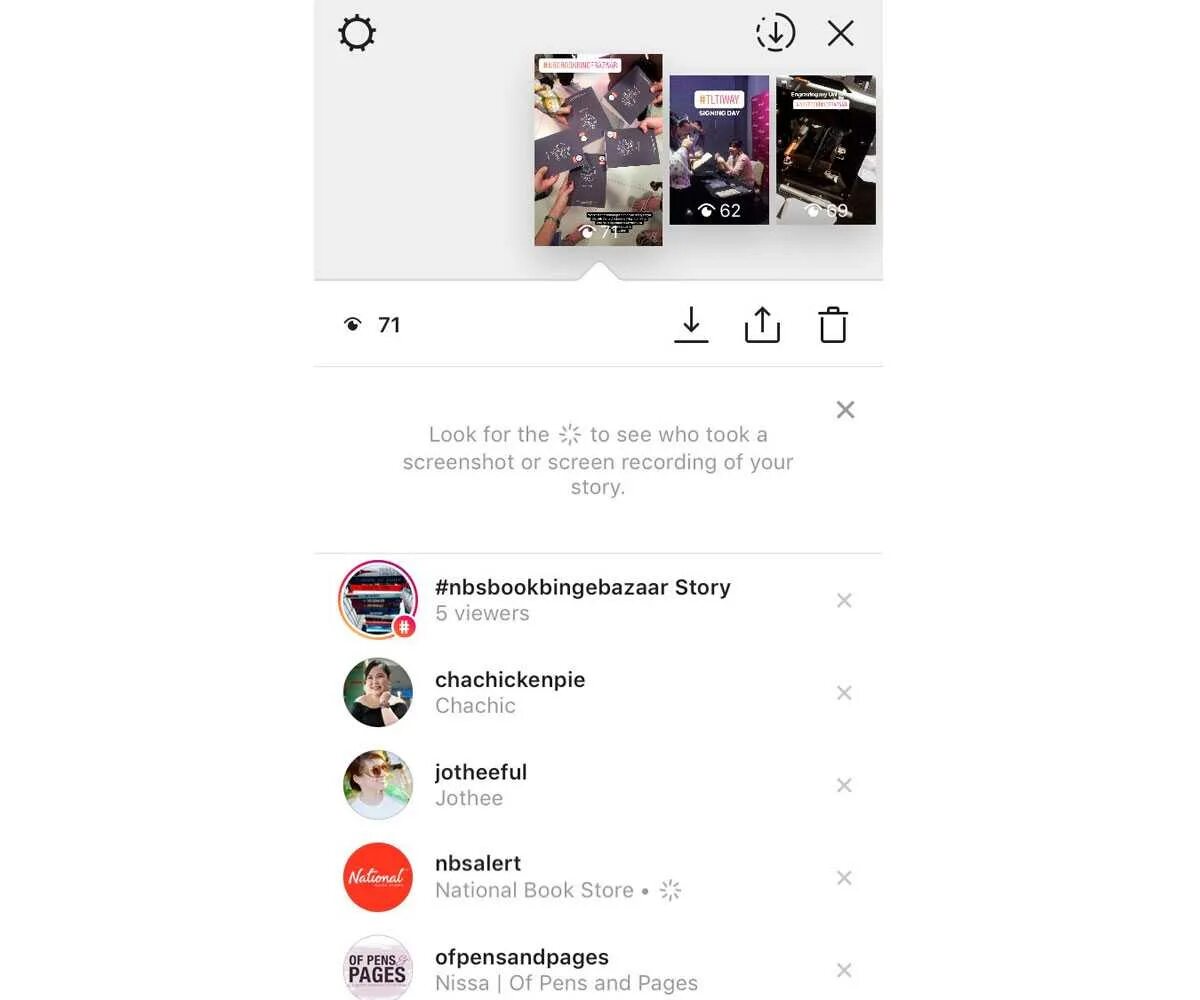Open #nbsbookbingebazaar Story viewers

coord(582,600)
